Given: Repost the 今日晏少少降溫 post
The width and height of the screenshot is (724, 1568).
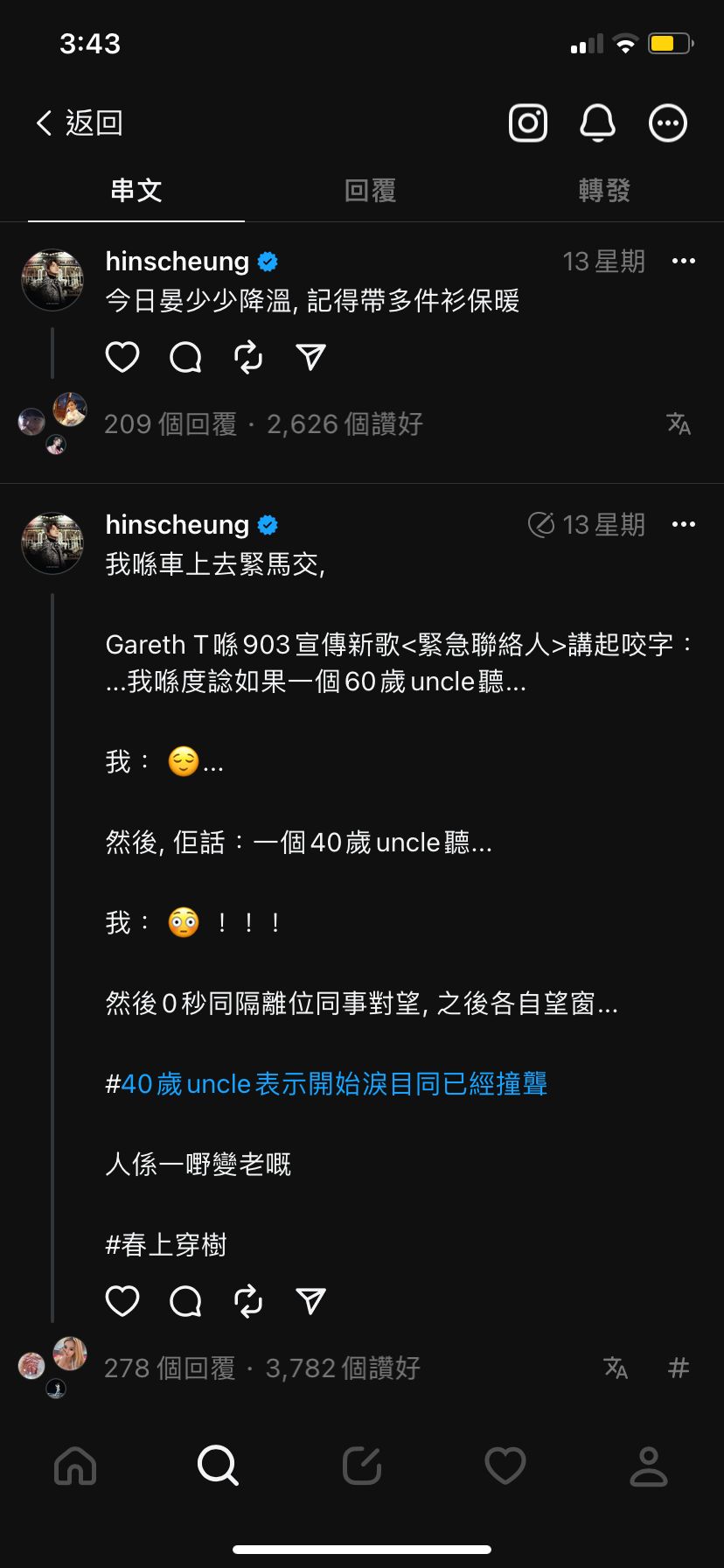Looking at the screenshot, I should point(248,357).
